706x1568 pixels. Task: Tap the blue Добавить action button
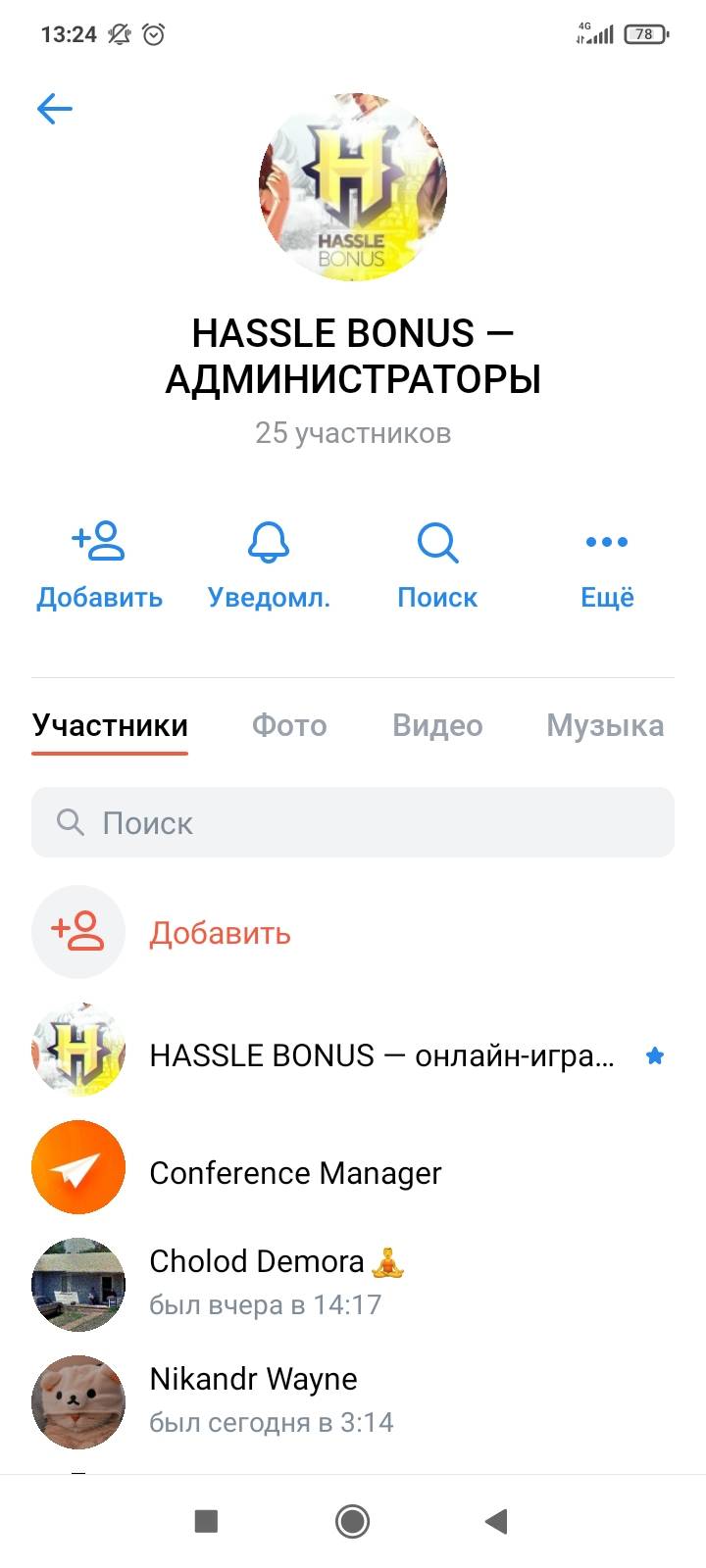tap(99, 565)
